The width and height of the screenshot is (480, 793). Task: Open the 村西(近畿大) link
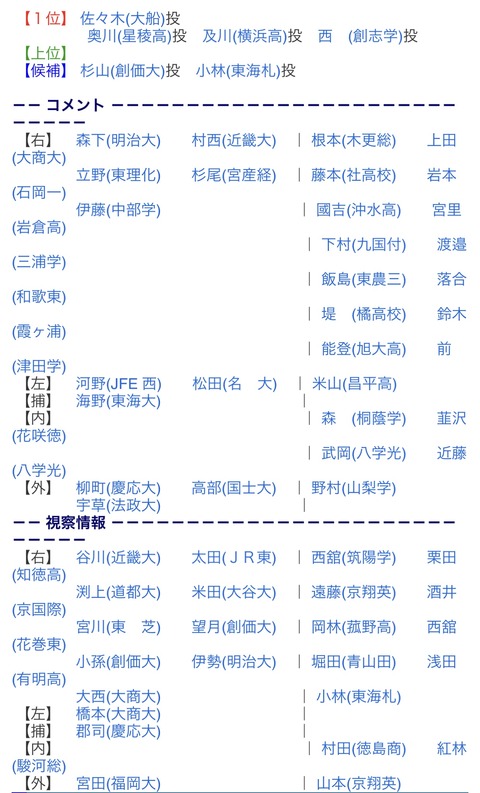click(x=234, y=140)
